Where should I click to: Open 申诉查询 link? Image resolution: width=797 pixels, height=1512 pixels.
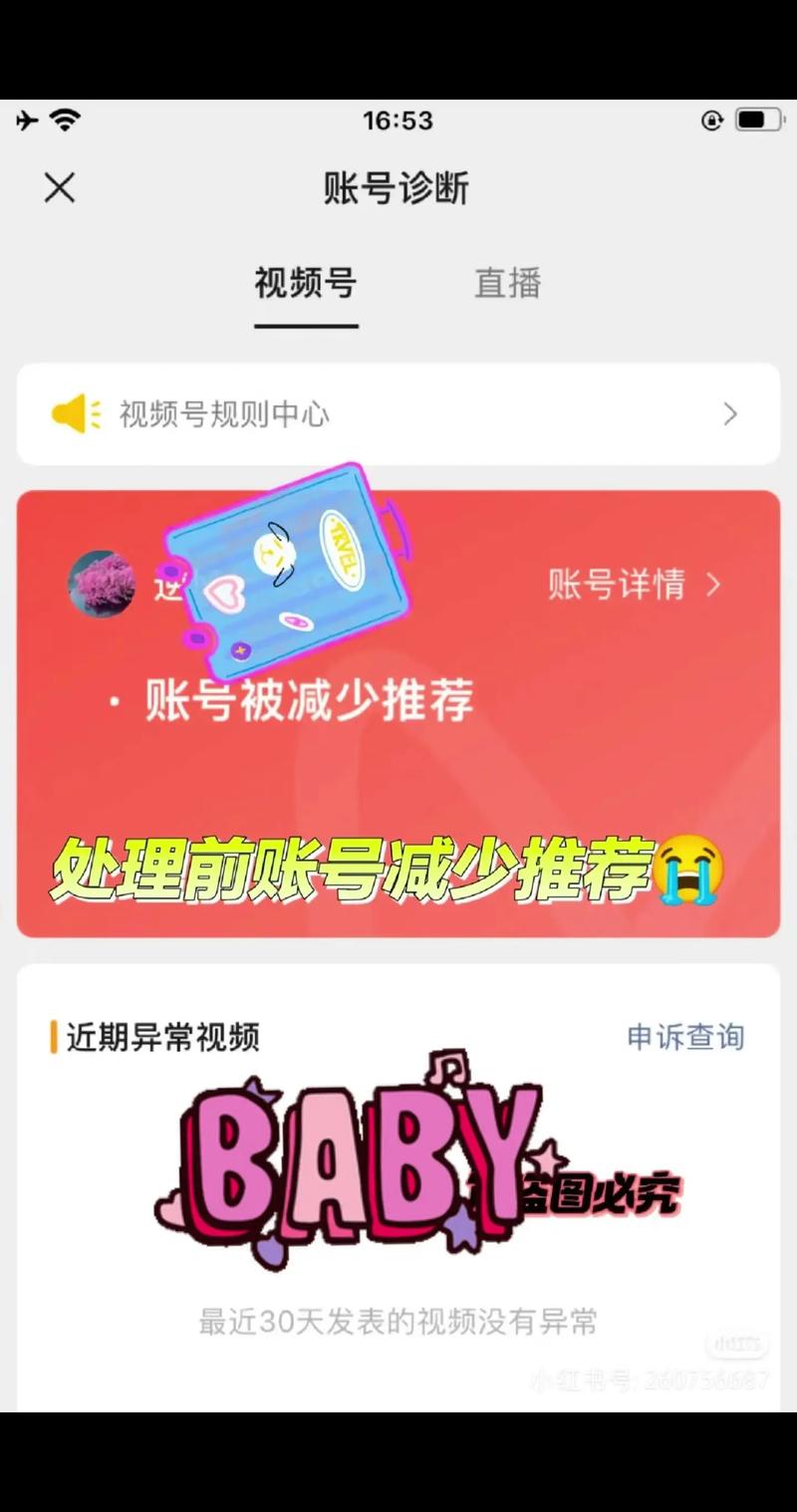pos(685,1037)
